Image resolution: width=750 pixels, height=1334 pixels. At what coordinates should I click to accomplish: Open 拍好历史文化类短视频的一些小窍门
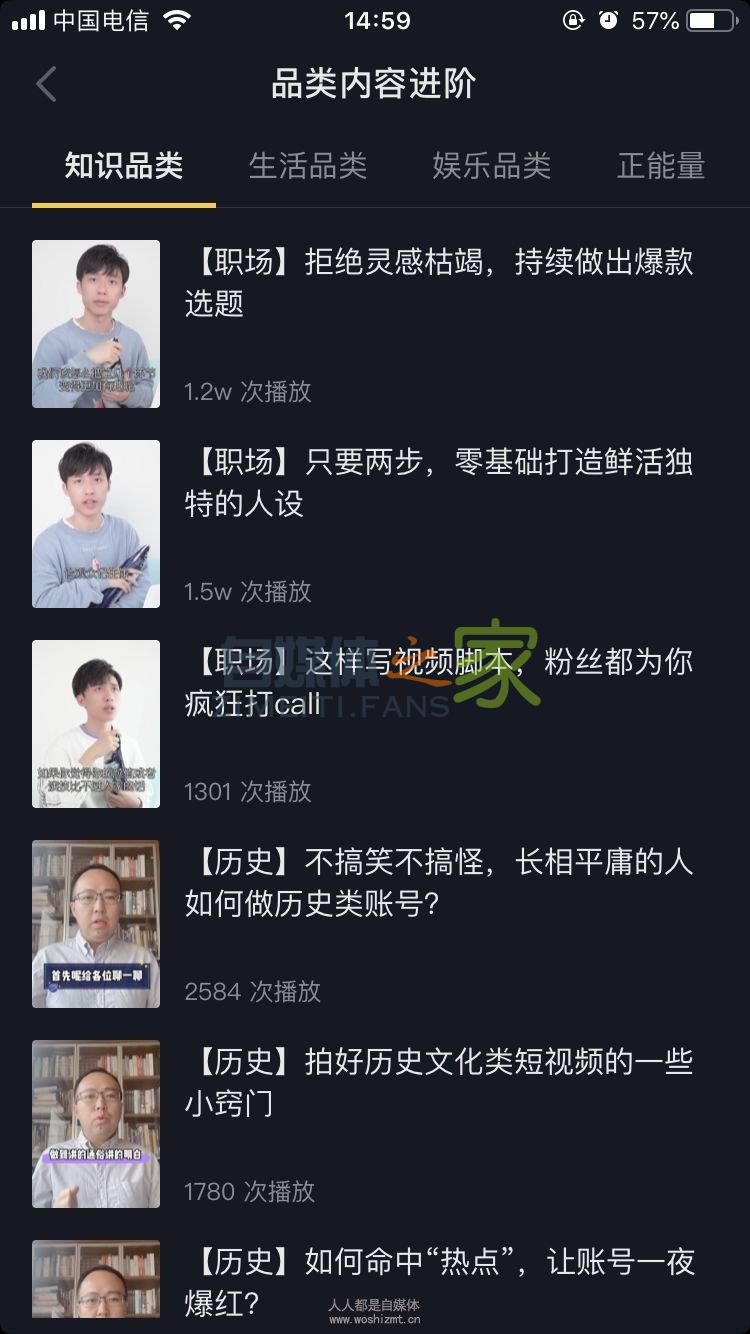point(438,1082)
